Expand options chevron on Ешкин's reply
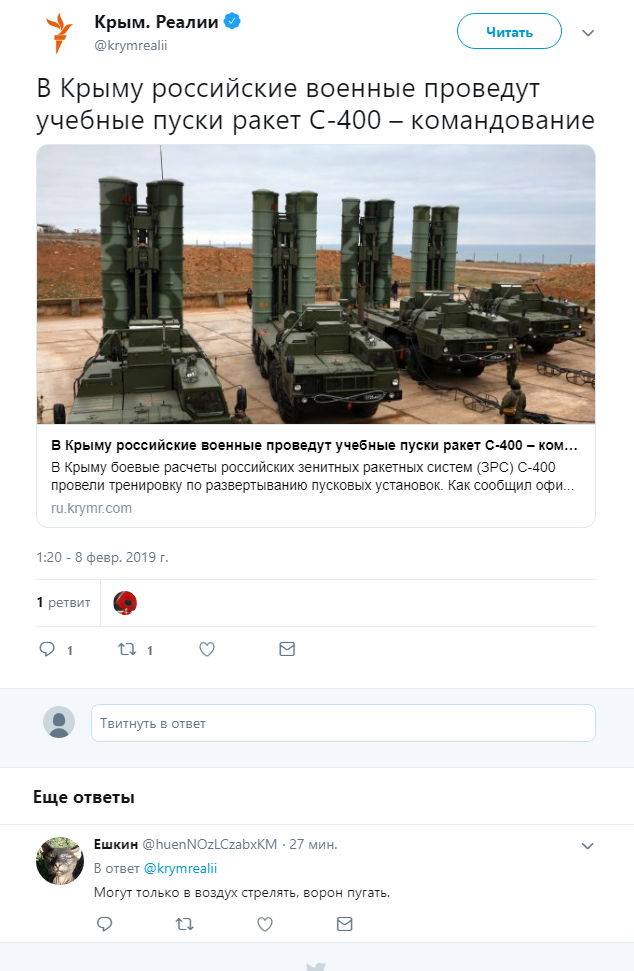 click(x=588, y=846)
